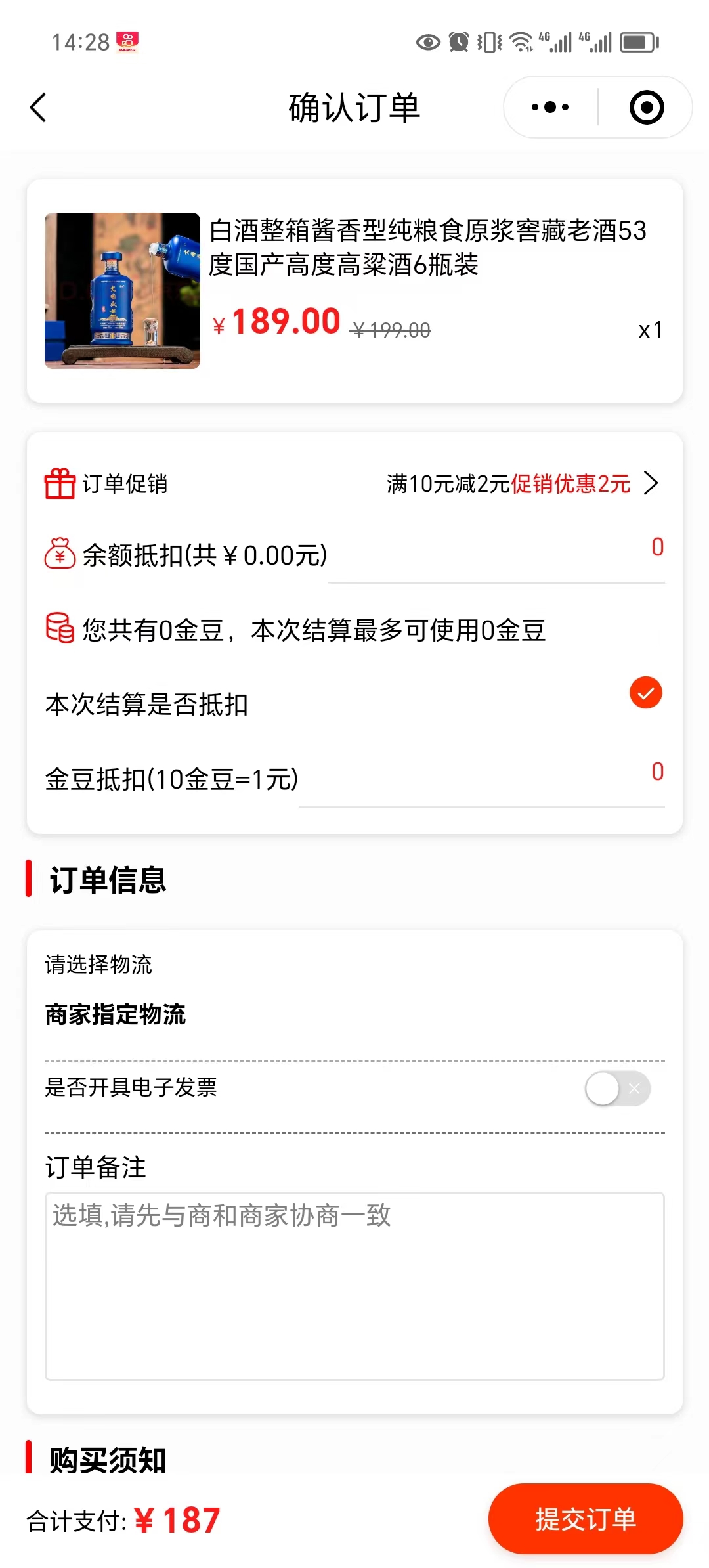
Task: Click the money bag icon for 余额抵扣
Action: [x=60, y=555]
